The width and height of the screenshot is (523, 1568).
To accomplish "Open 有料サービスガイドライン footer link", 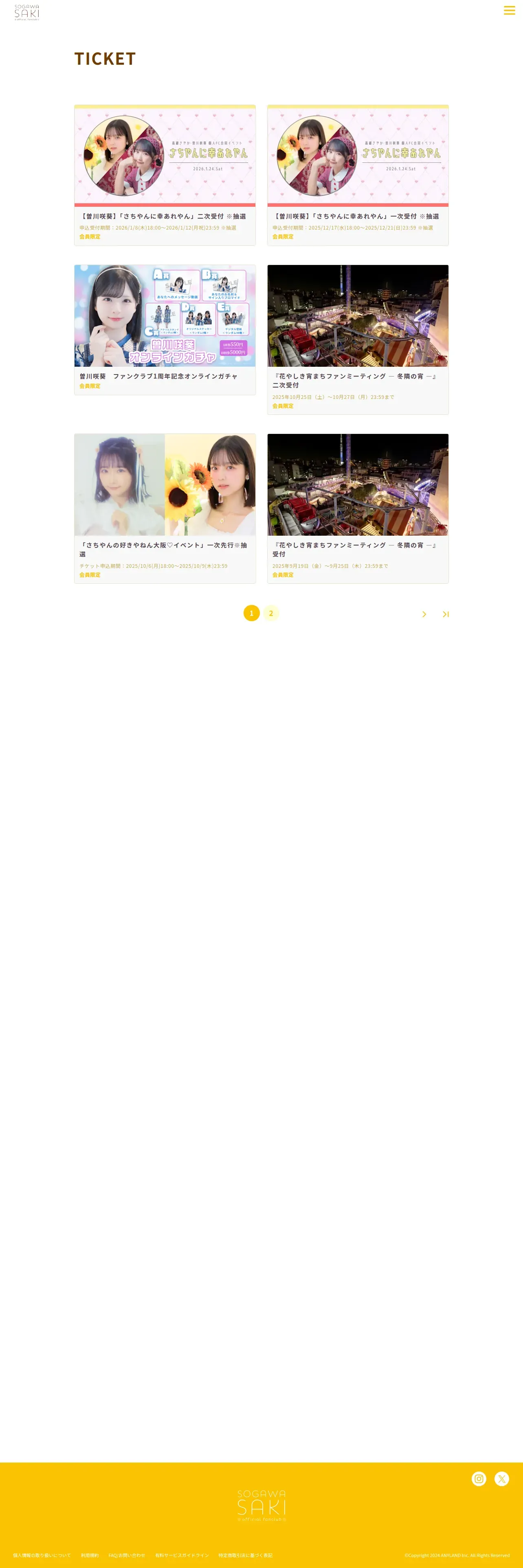I will pos(182,1555).
